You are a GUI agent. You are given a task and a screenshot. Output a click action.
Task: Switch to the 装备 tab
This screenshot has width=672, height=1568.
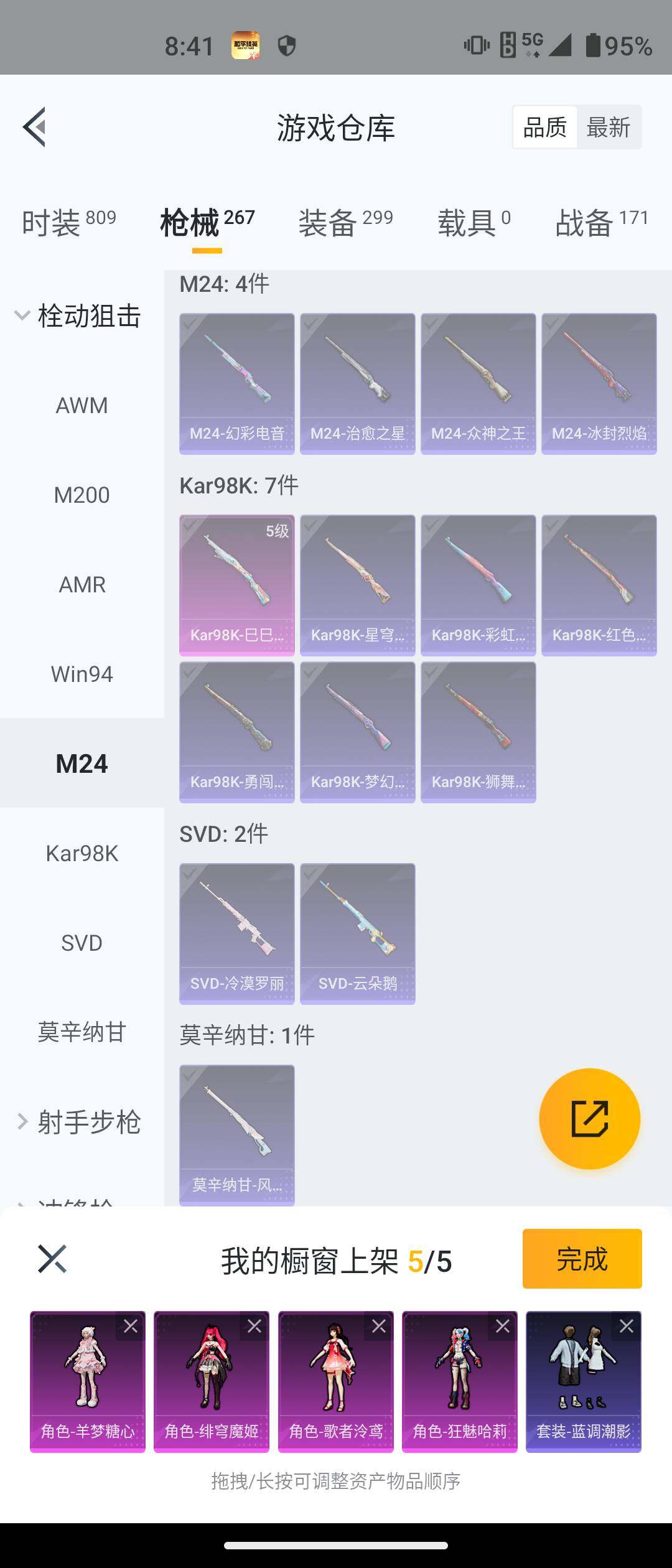(345, 223)
